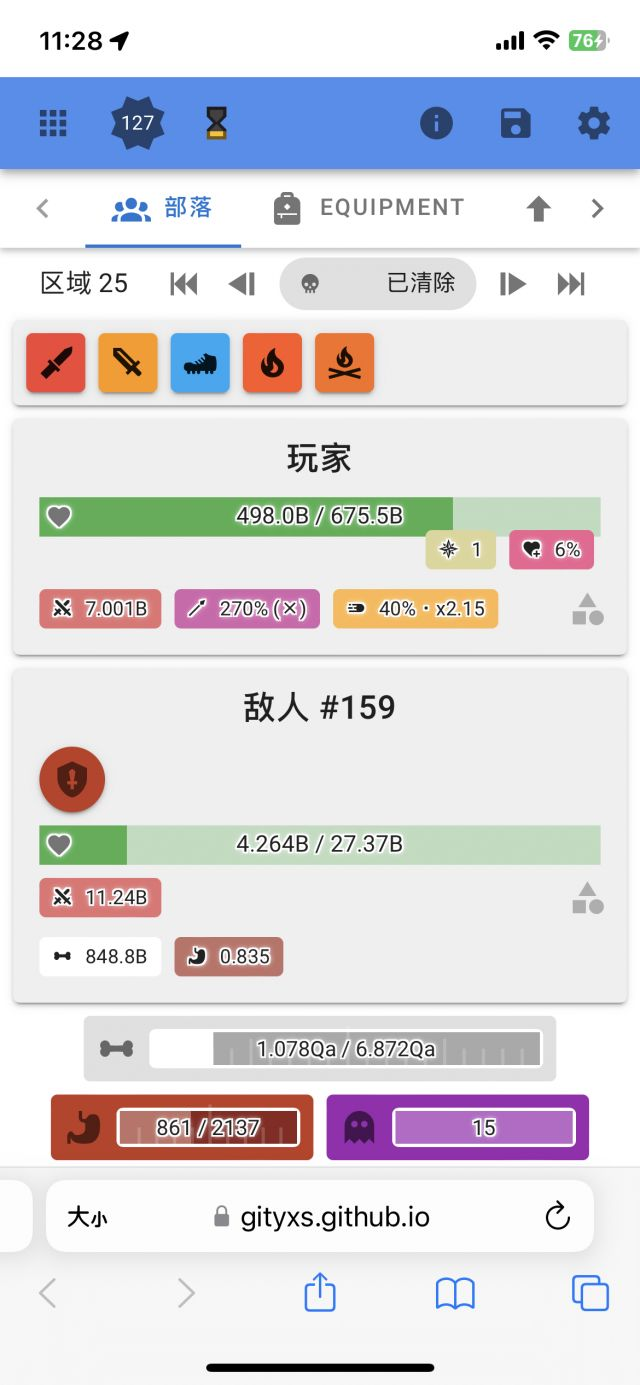Select the blue boot skill

coord(200,363)
